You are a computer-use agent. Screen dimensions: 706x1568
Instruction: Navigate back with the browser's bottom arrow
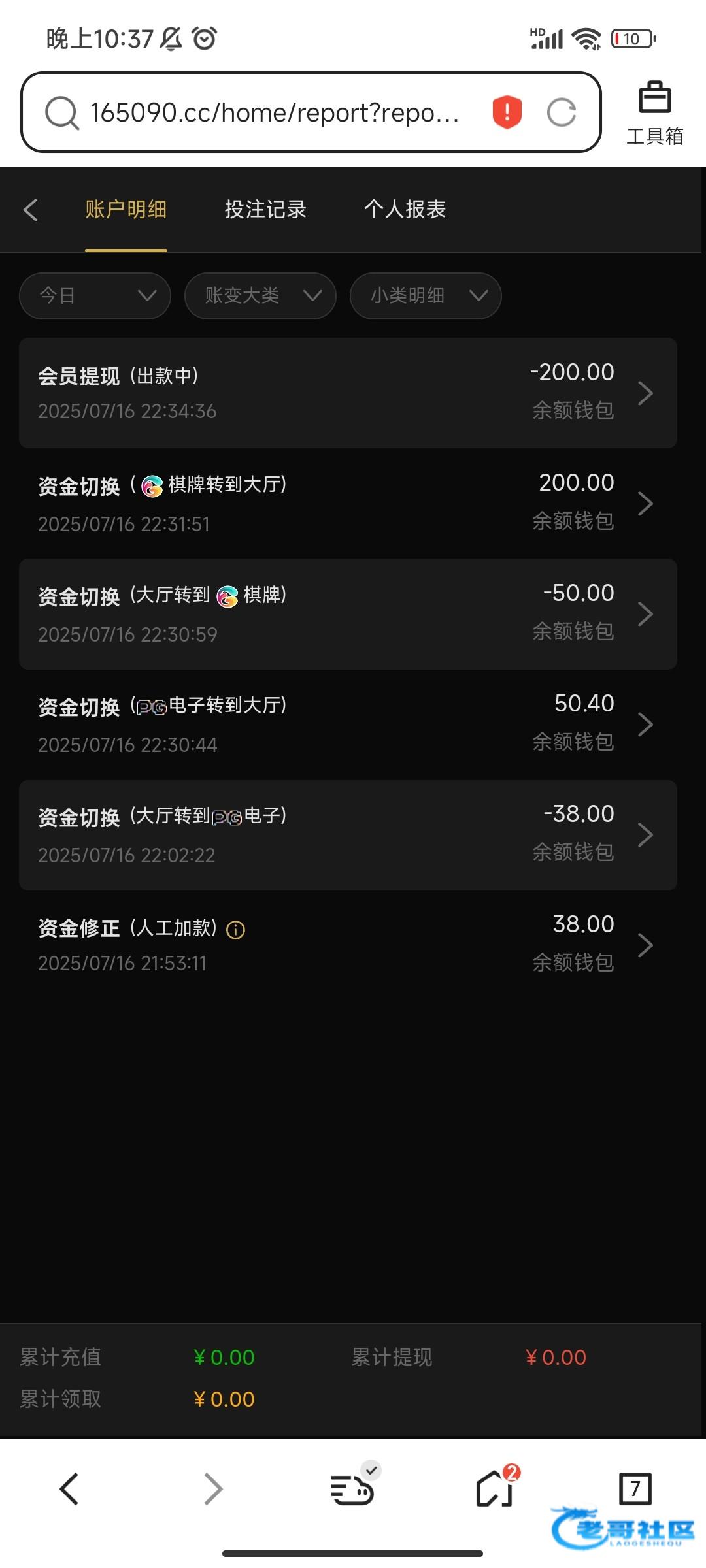[x=69, y=1489]
